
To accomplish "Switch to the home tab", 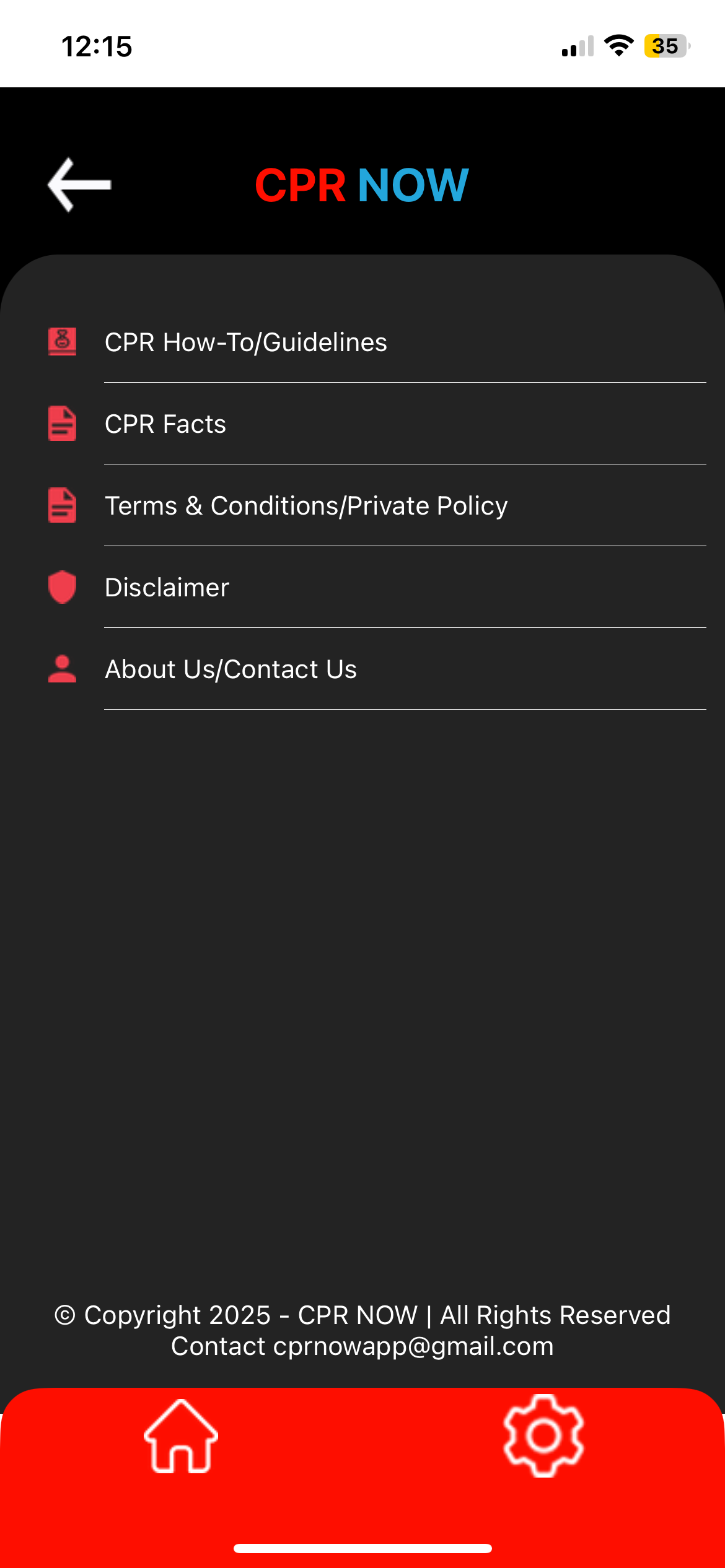I will [x=181, y=1436].
